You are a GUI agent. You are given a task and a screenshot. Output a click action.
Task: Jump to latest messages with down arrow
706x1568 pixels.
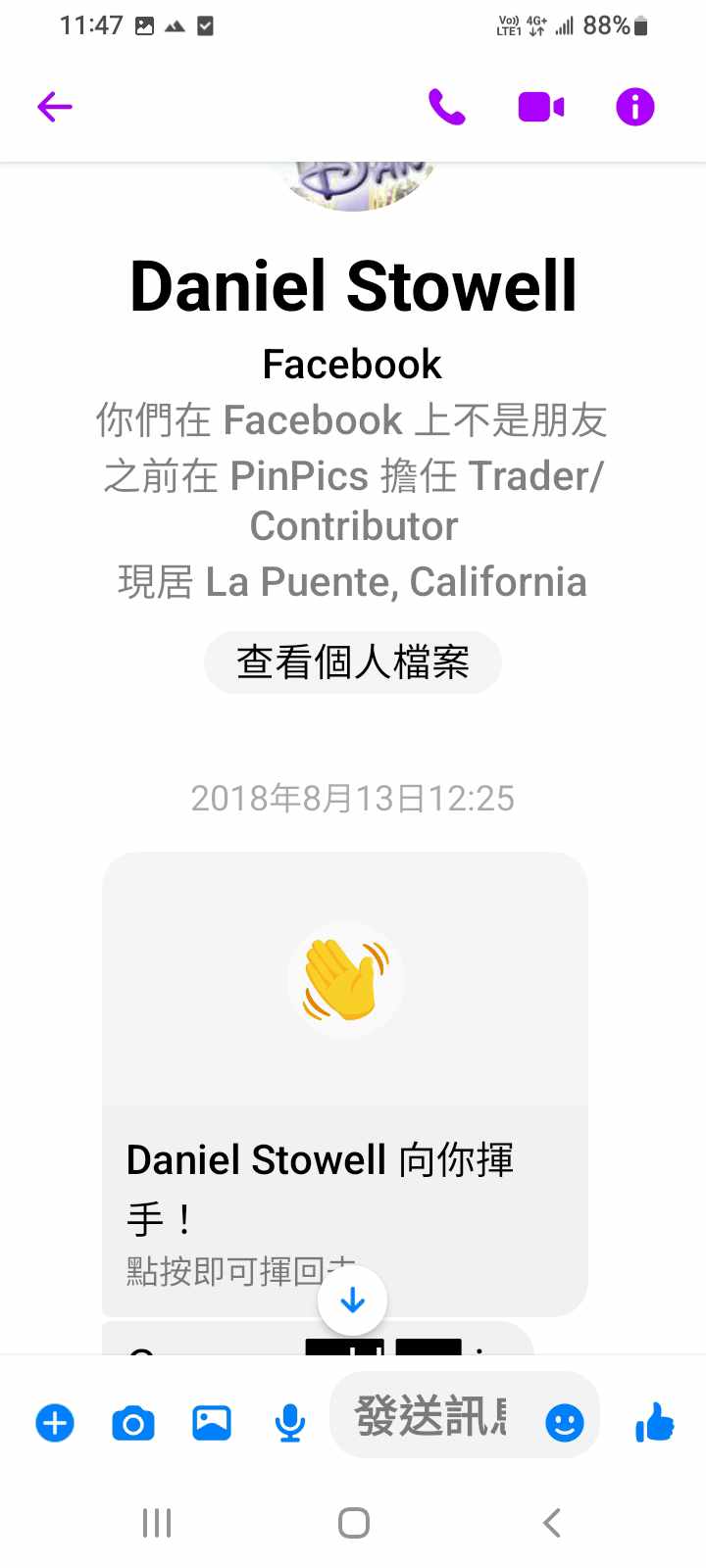pyautogui.click(x=353, y=1300)
